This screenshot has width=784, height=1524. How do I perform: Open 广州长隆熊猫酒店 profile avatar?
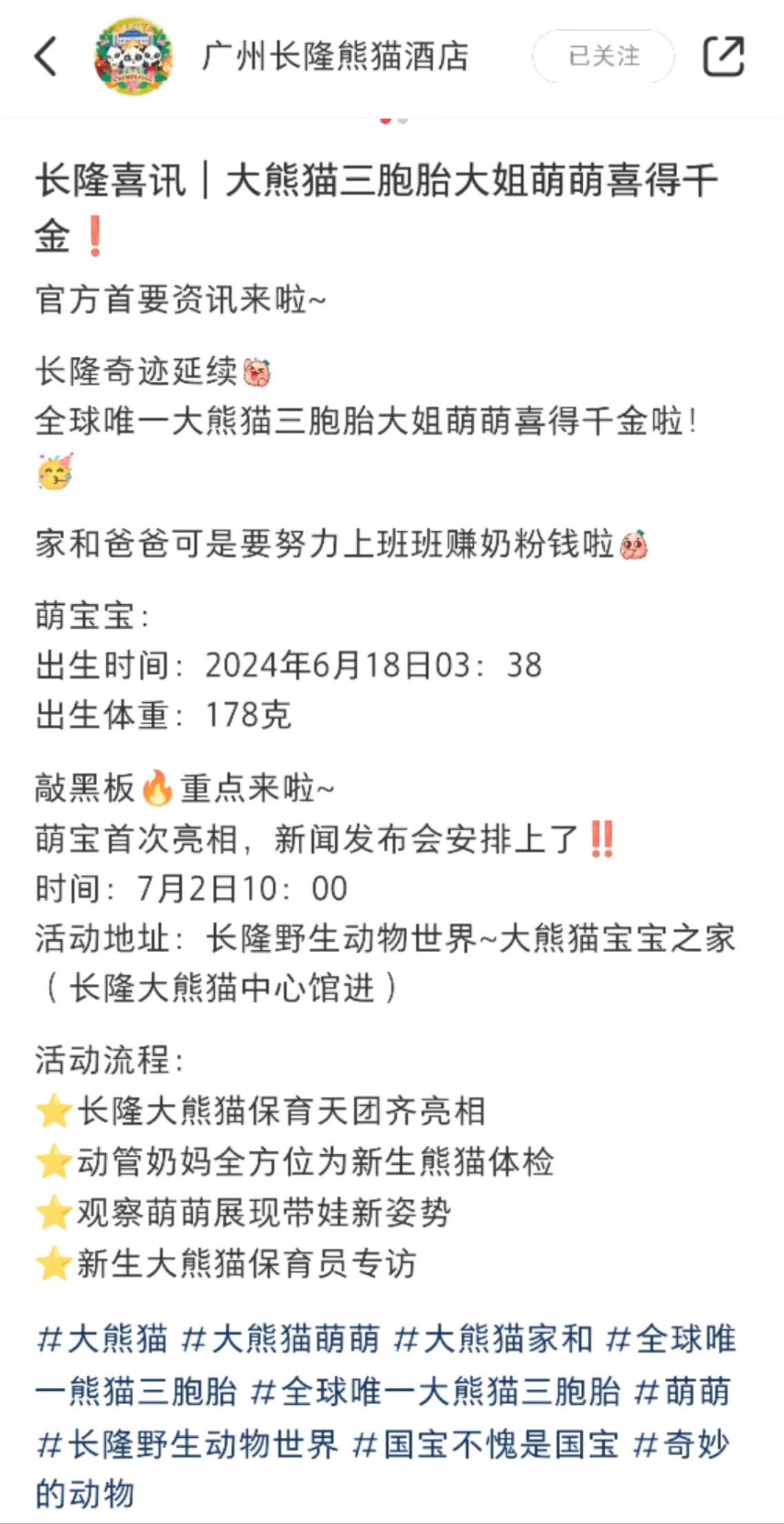[134, 56]
